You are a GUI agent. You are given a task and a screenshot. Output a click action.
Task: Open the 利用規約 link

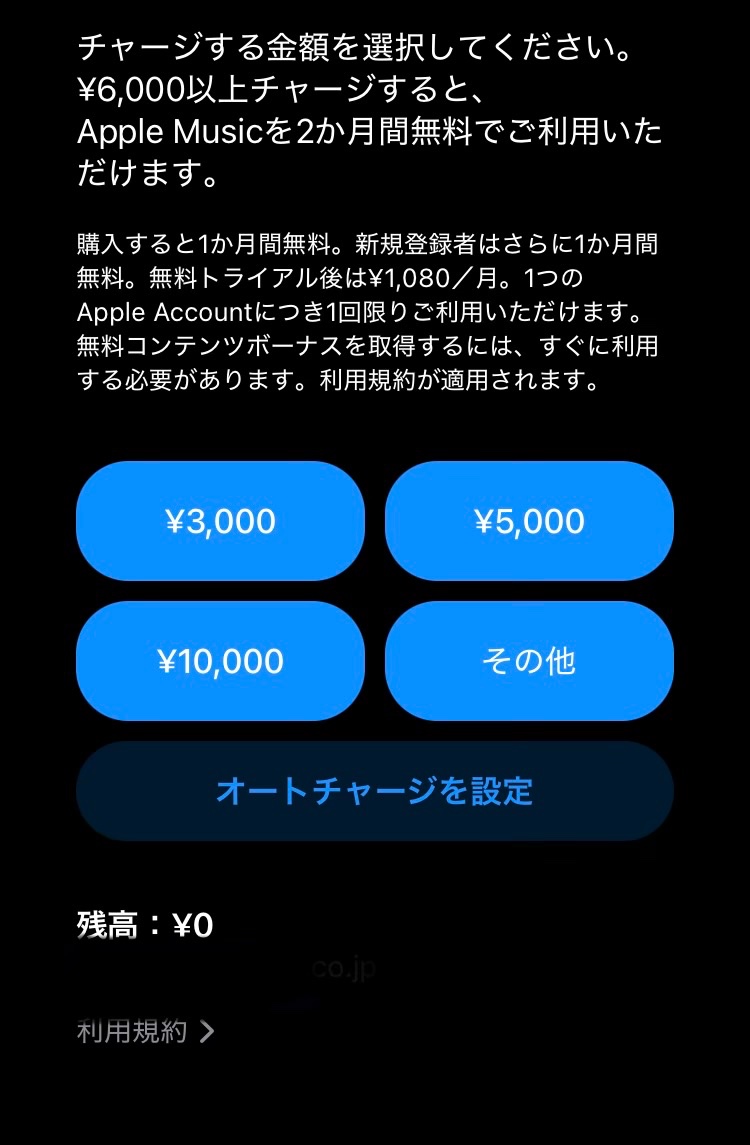point(146,1032)
